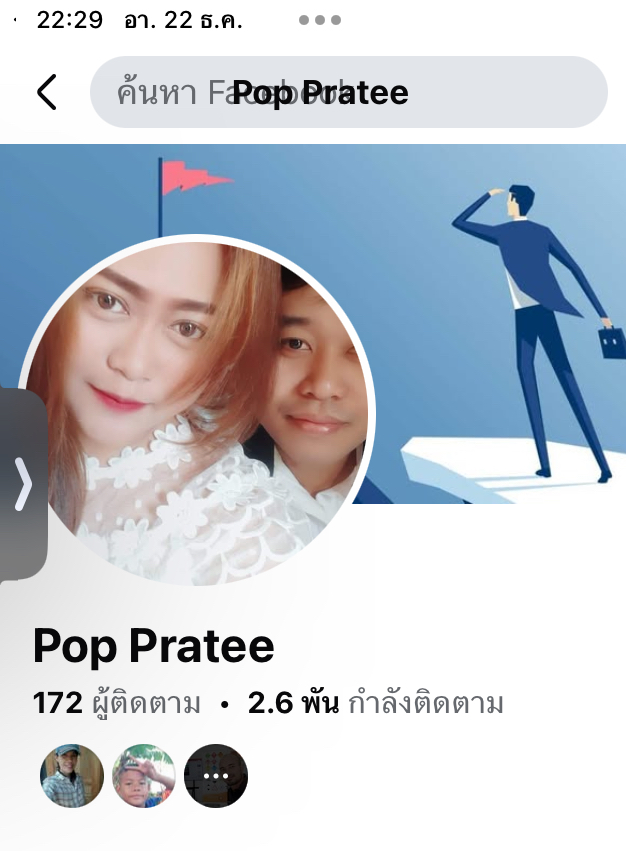Viewport: 626px width, 851px height.
Task: Expand the side panel arrow handle
Action: (x=22, y=486)
